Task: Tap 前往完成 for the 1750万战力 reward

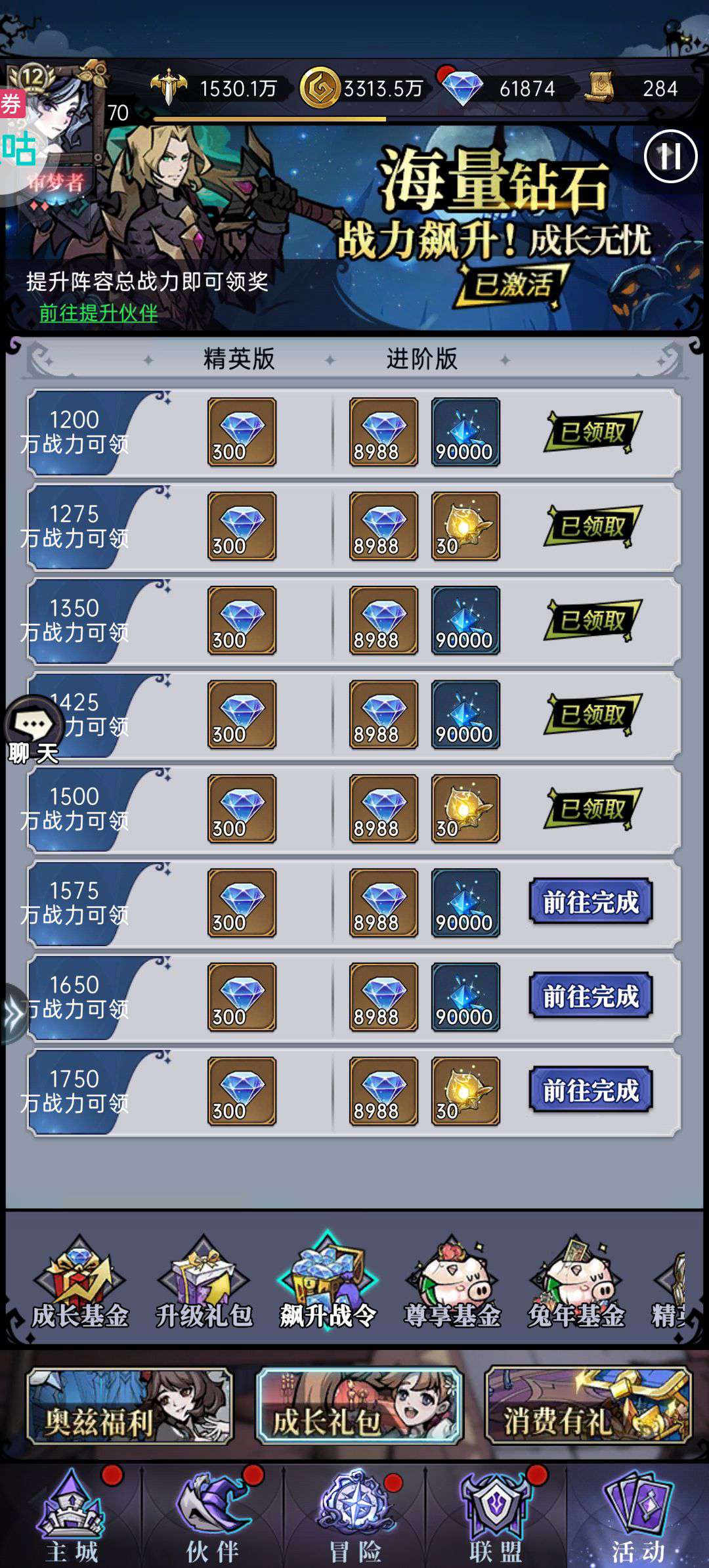Action: pos(590,1091)
